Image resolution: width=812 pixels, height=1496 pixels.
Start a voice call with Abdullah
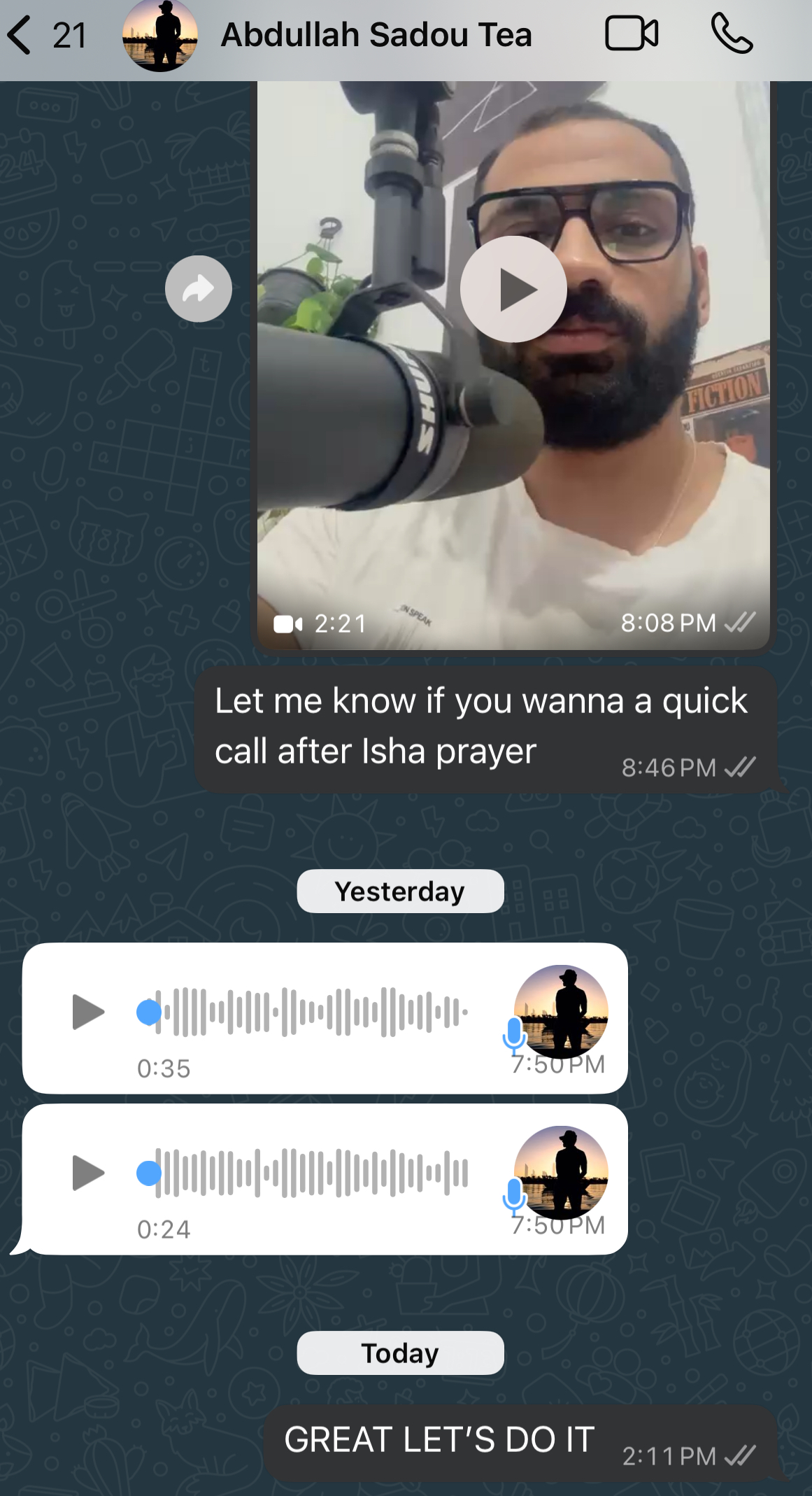(x=732, y=34)
